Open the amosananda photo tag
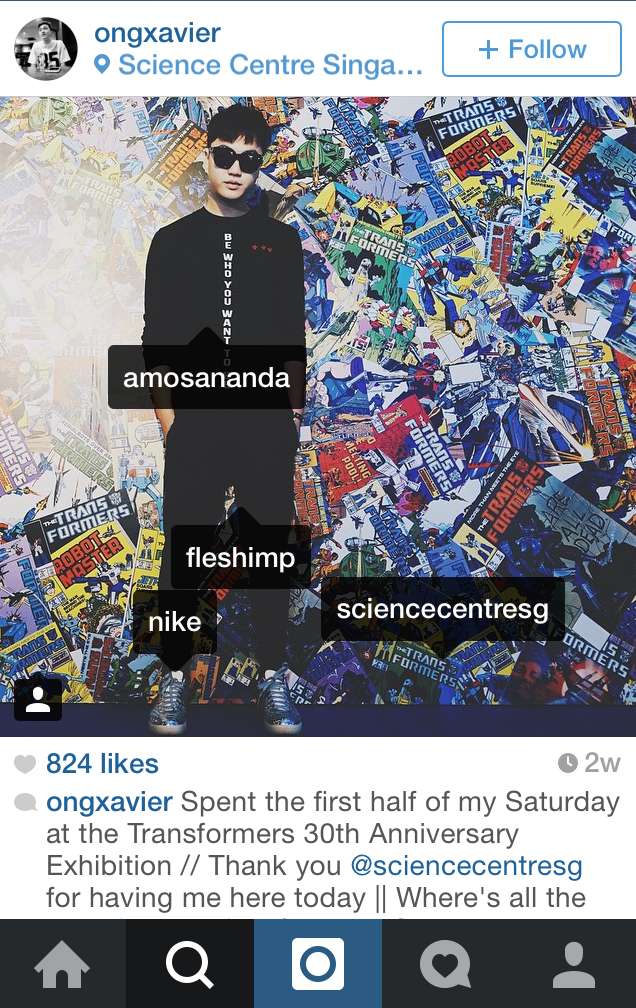Image resolution: width=636 pixels, height=1008 pixels. pyautogui.click(x=207, y=378)
